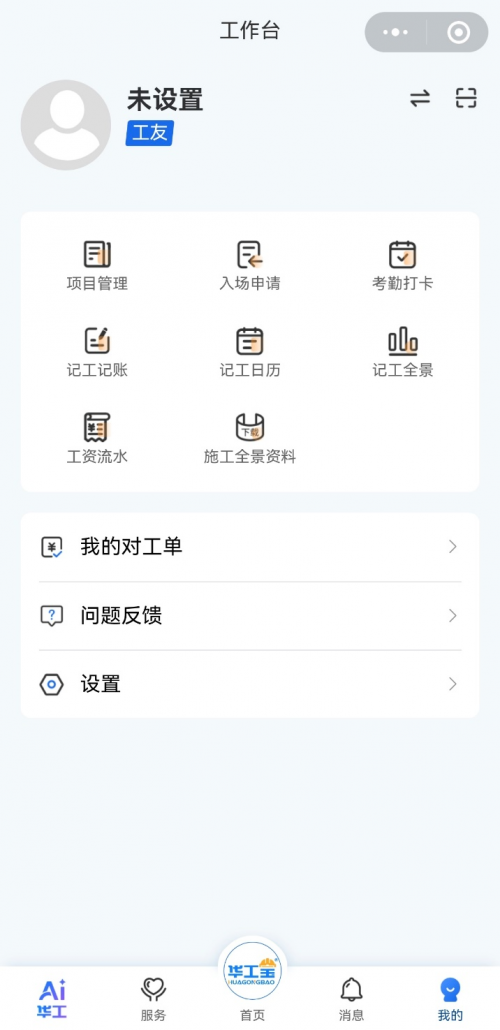Screen dimensions: 500x1030
Task: Open 记工日历 work calendar
Action: coord(250,353)
